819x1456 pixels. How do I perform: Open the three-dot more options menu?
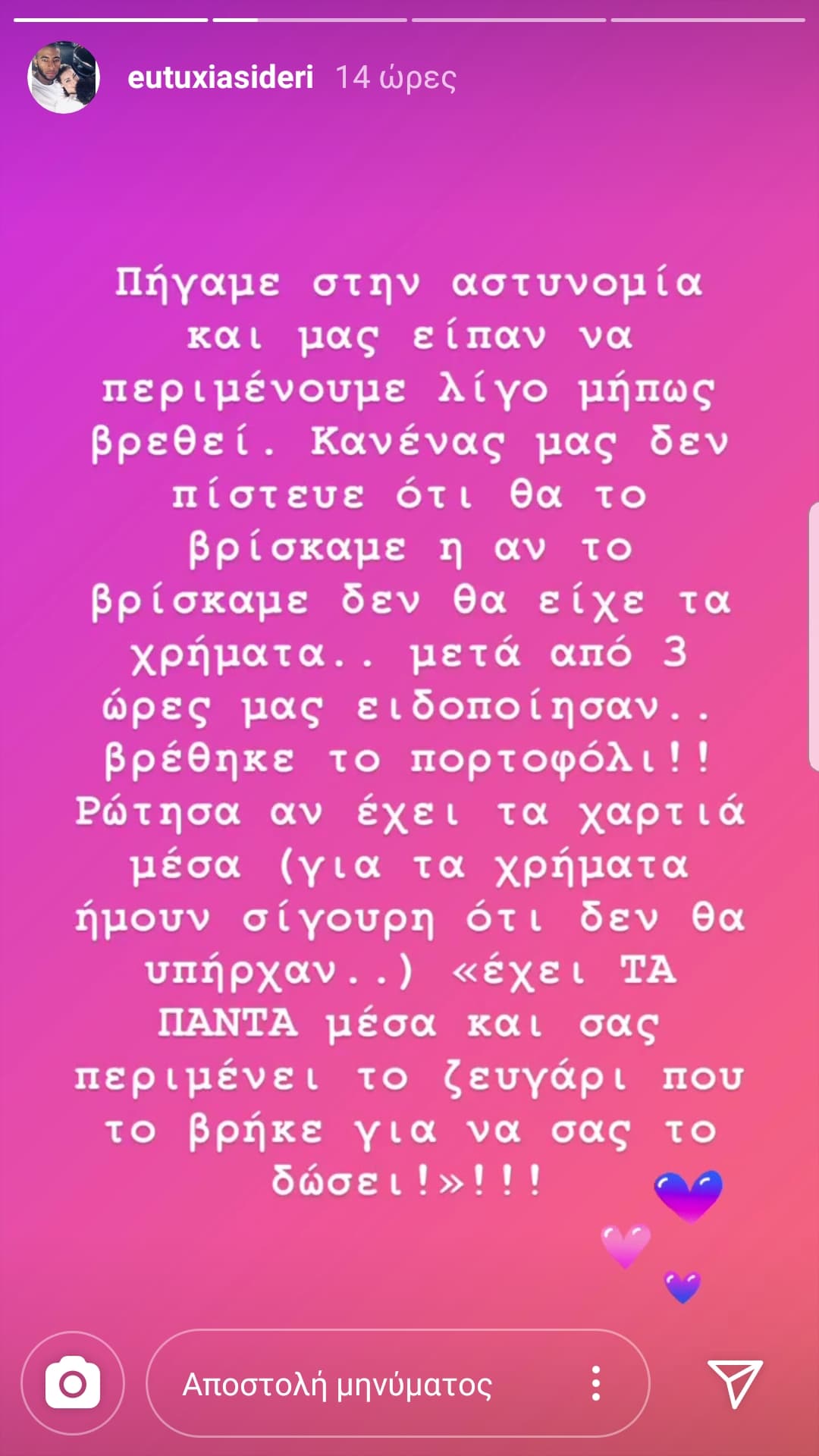pos(596,1383)
